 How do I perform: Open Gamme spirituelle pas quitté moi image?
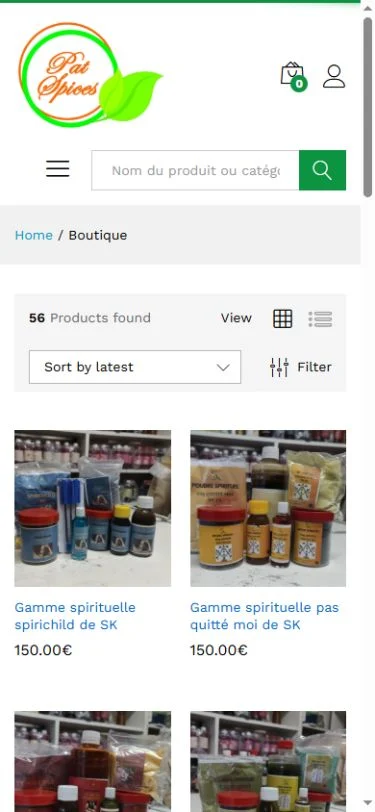click(268, 509)
